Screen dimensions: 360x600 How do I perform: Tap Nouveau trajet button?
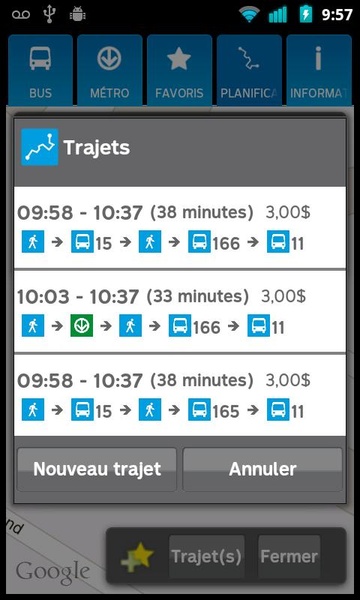click(x=97, y=469)
